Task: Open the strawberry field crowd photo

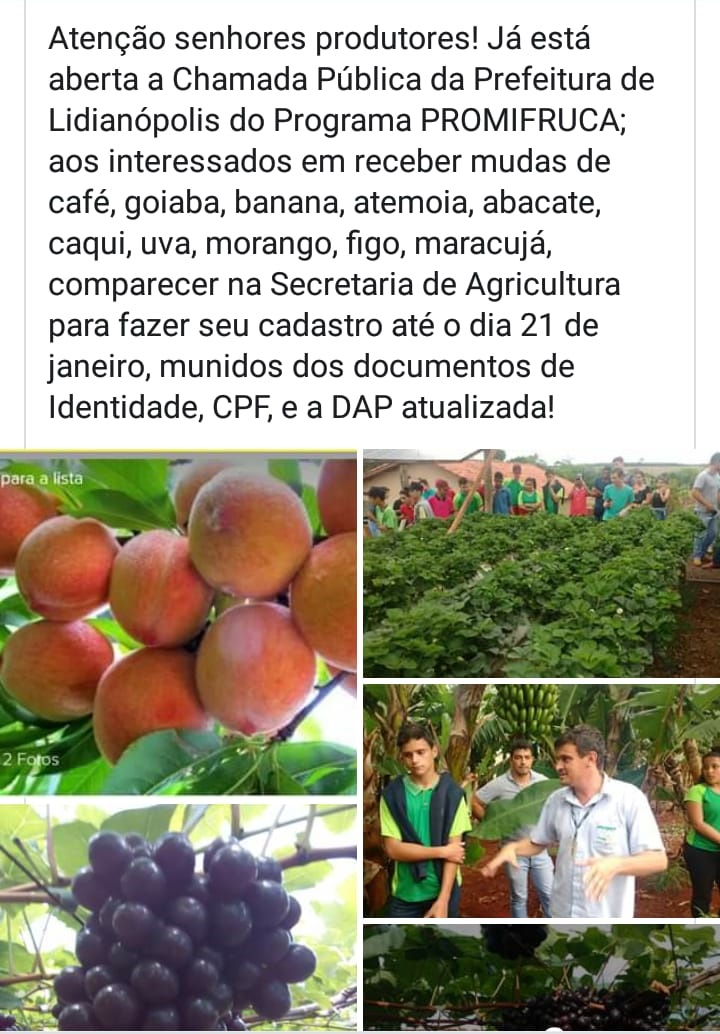Action: point(541,564)
